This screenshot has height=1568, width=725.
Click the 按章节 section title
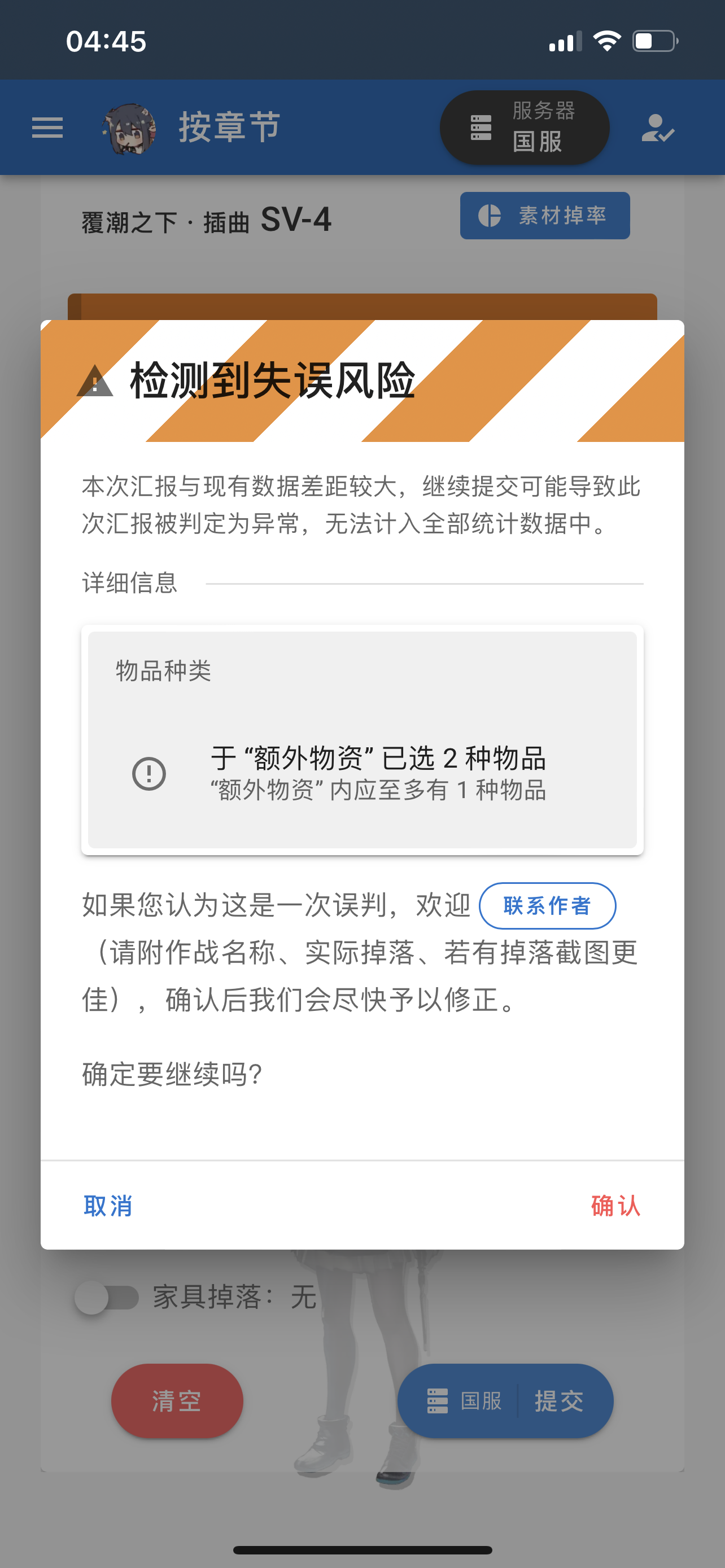pyautogui.click(x=229, y=126)
